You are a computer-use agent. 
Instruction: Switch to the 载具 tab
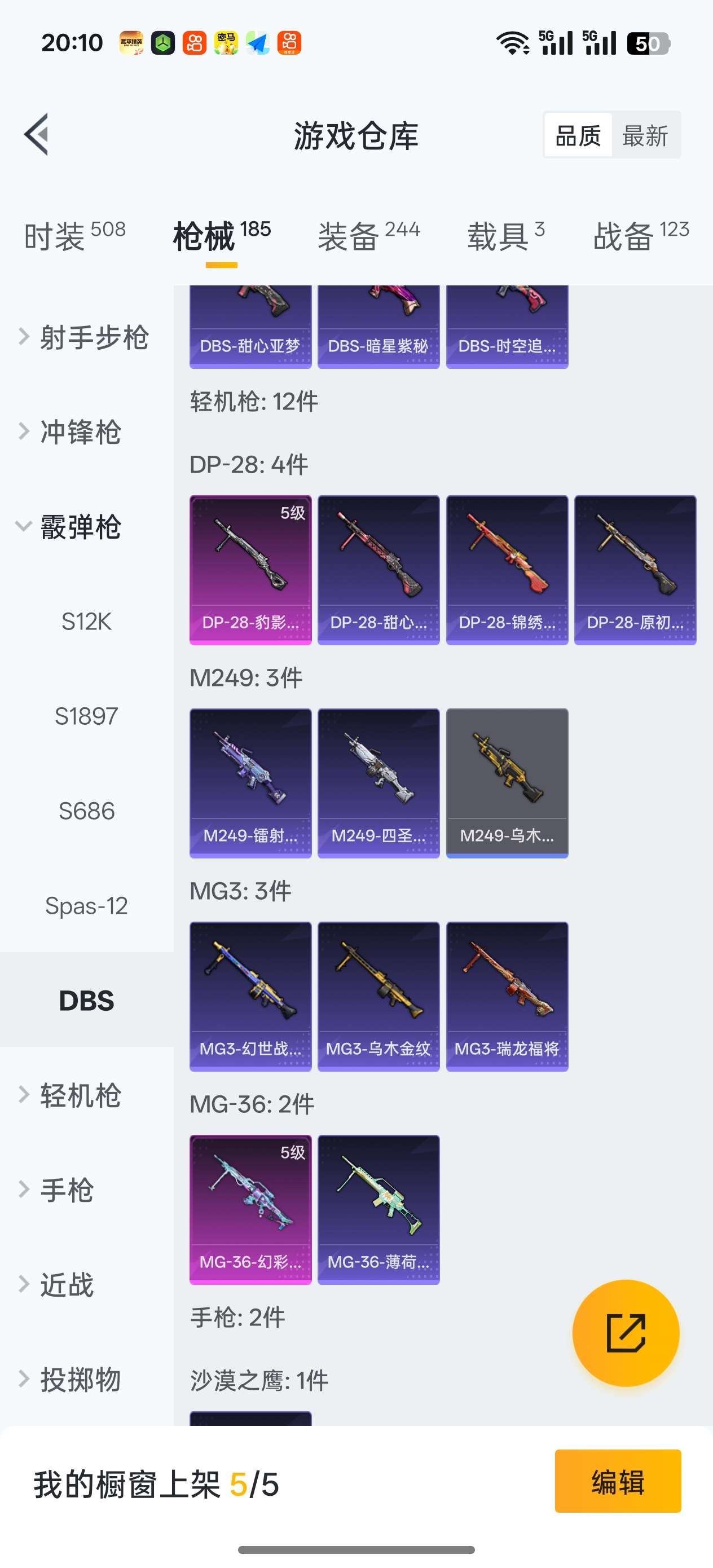505,236
